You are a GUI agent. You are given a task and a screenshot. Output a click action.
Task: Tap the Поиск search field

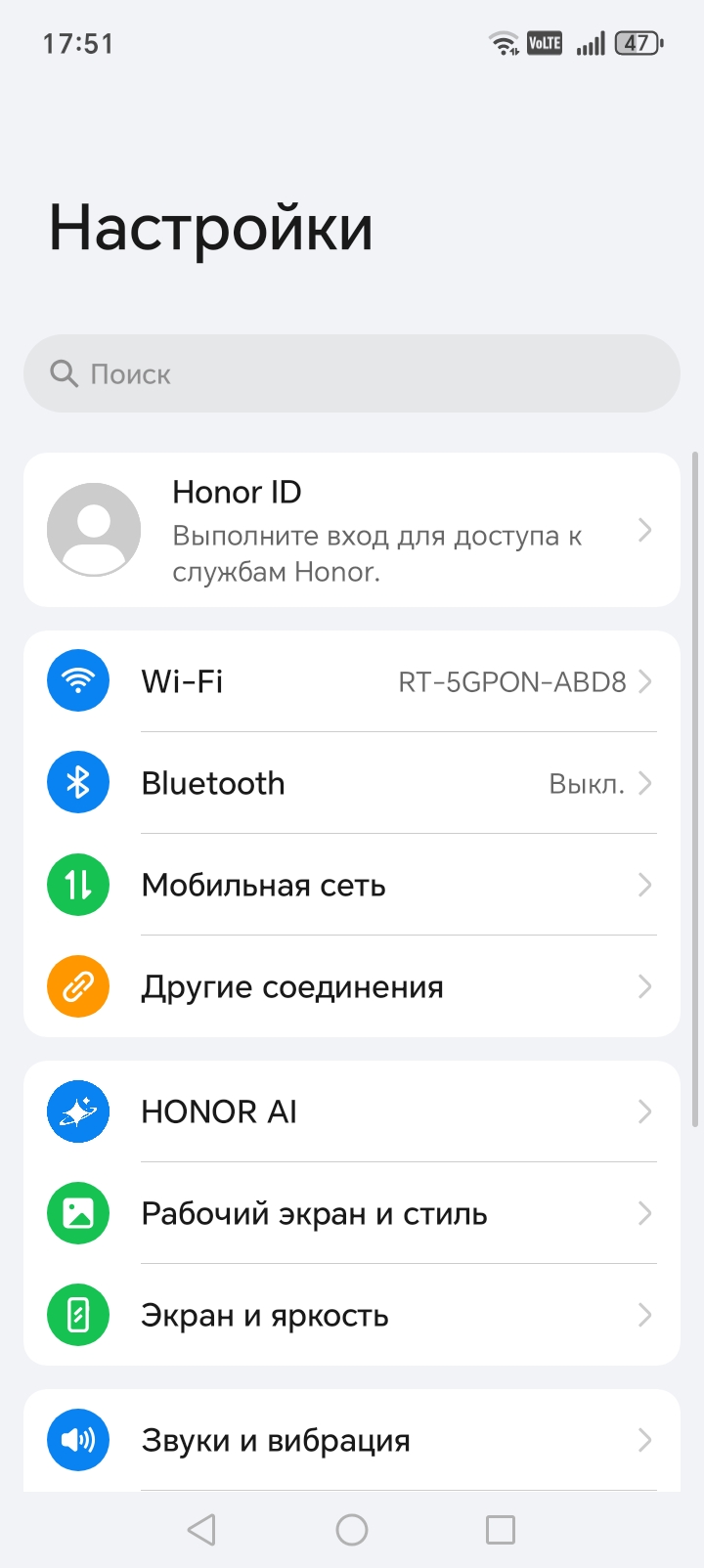pyautogui.click(x=352, y=373)
